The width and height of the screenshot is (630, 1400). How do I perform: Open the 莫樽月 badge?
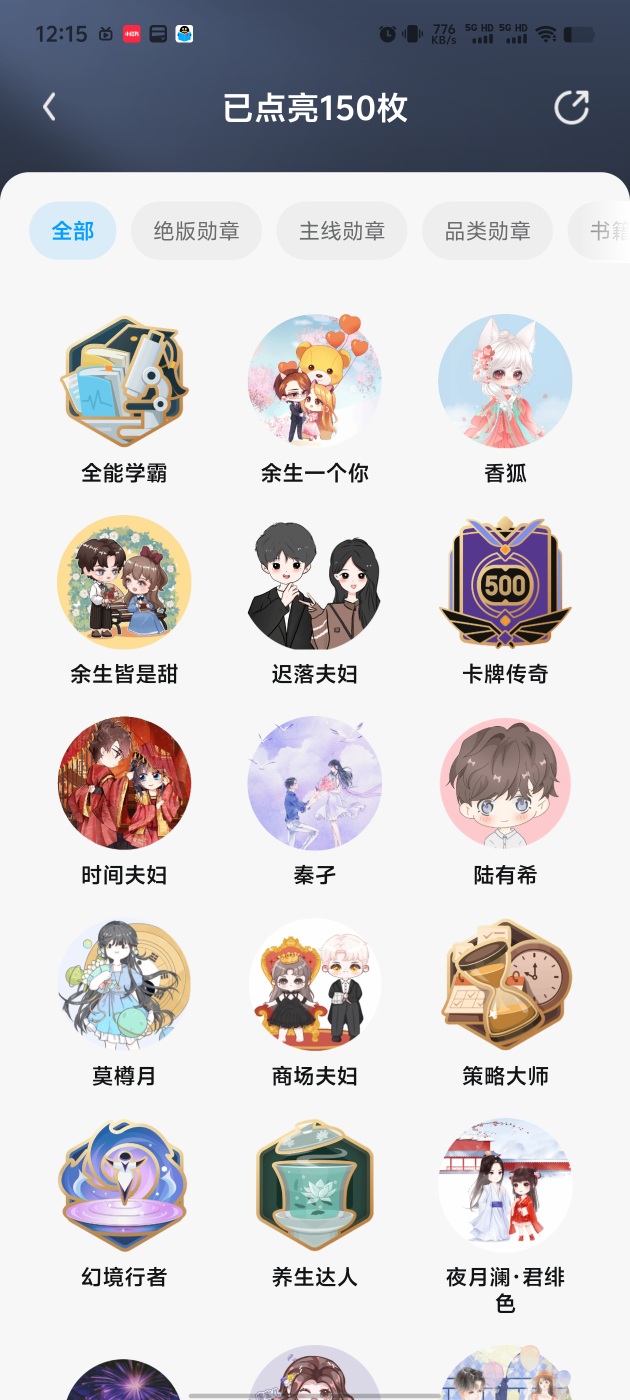pos(124,985)
